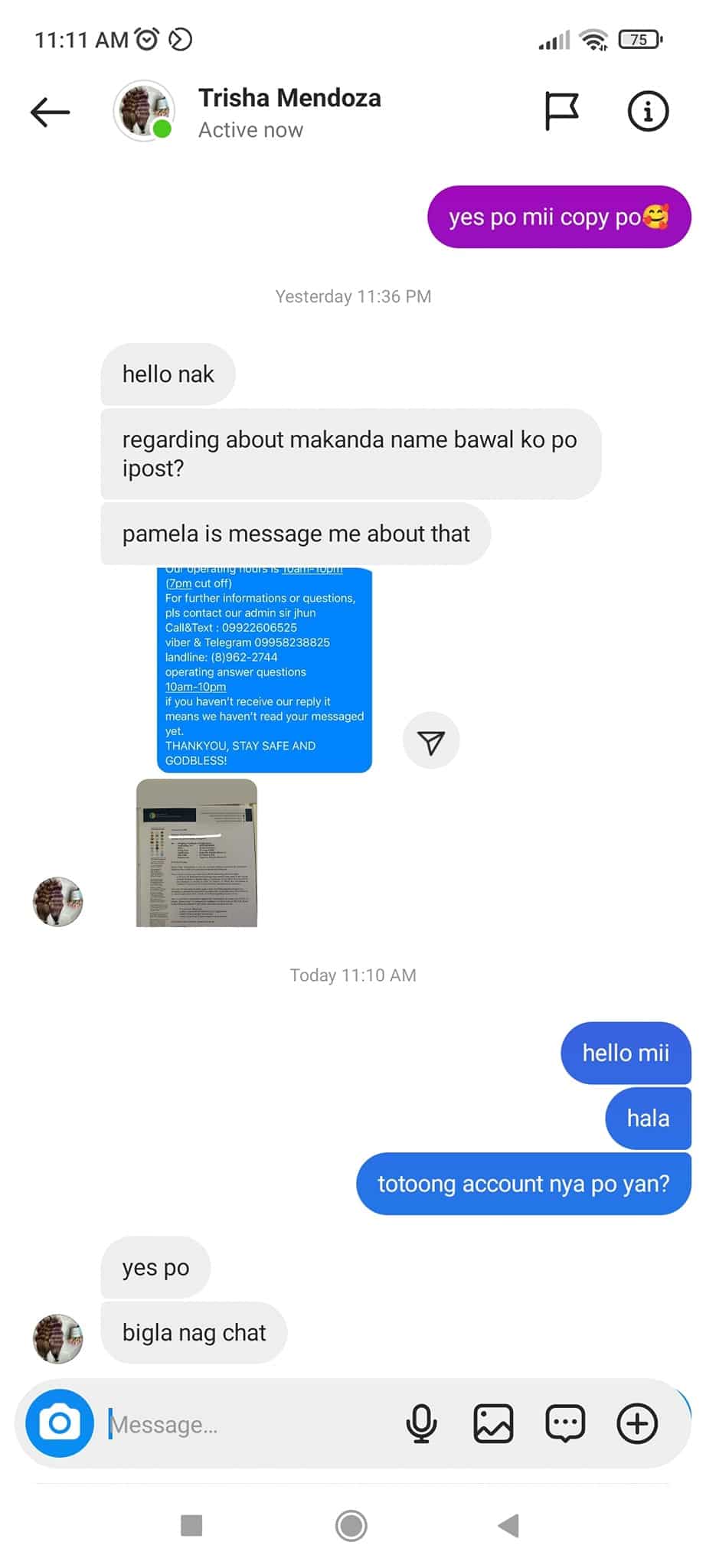
Task: Open the camera from the message bar
Action: click(60, 1423)
